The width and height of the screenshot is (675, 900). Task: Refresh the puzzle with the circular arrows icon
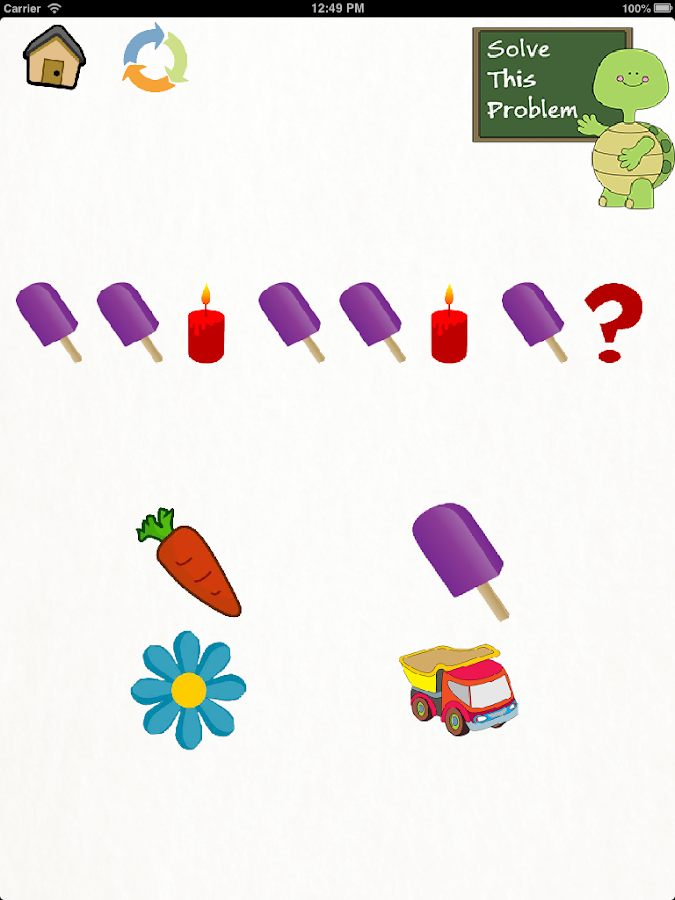click(x=155, y=59)
